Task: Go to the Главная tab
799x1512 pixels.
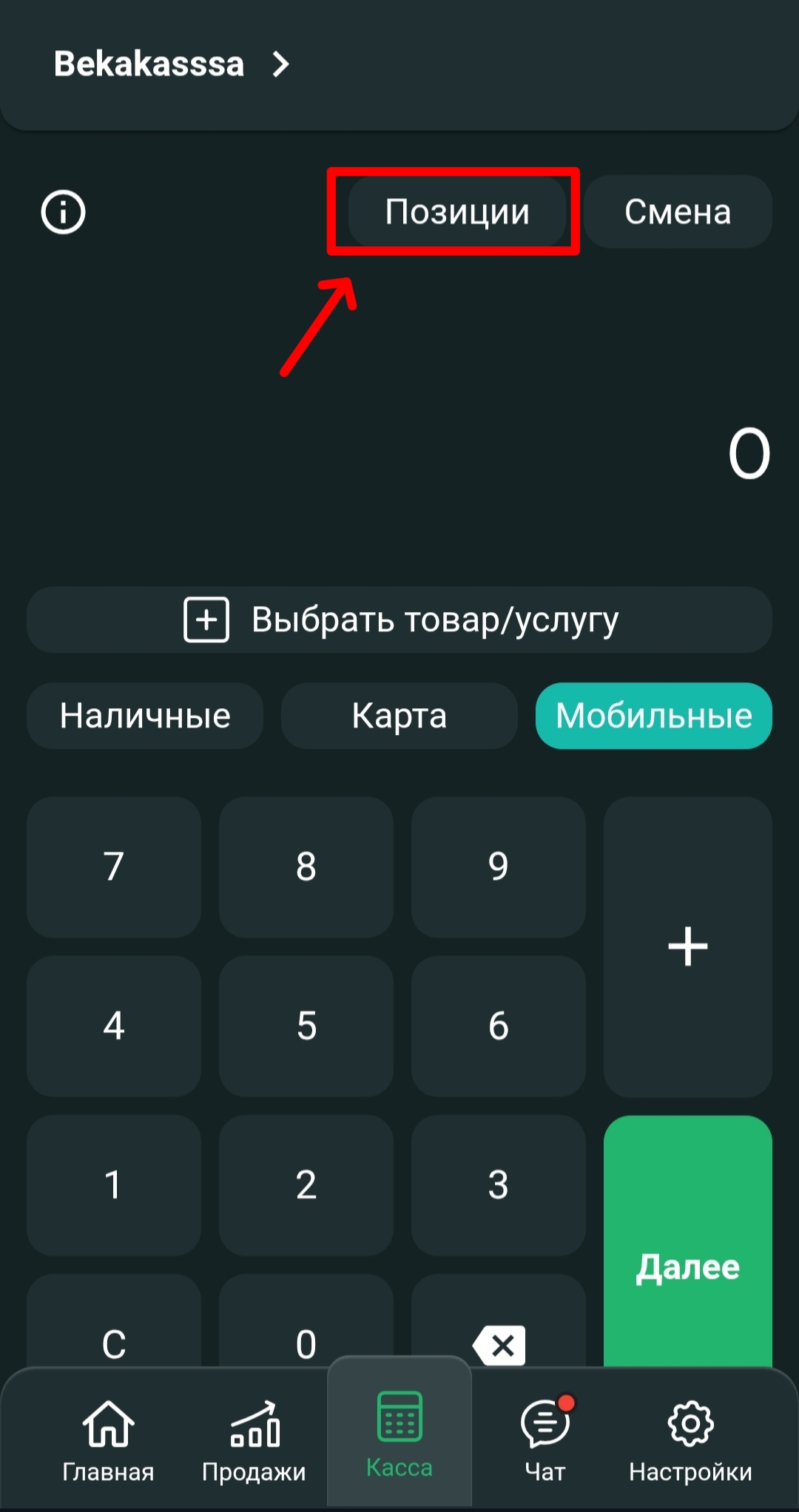Action: pos(108,1442)
